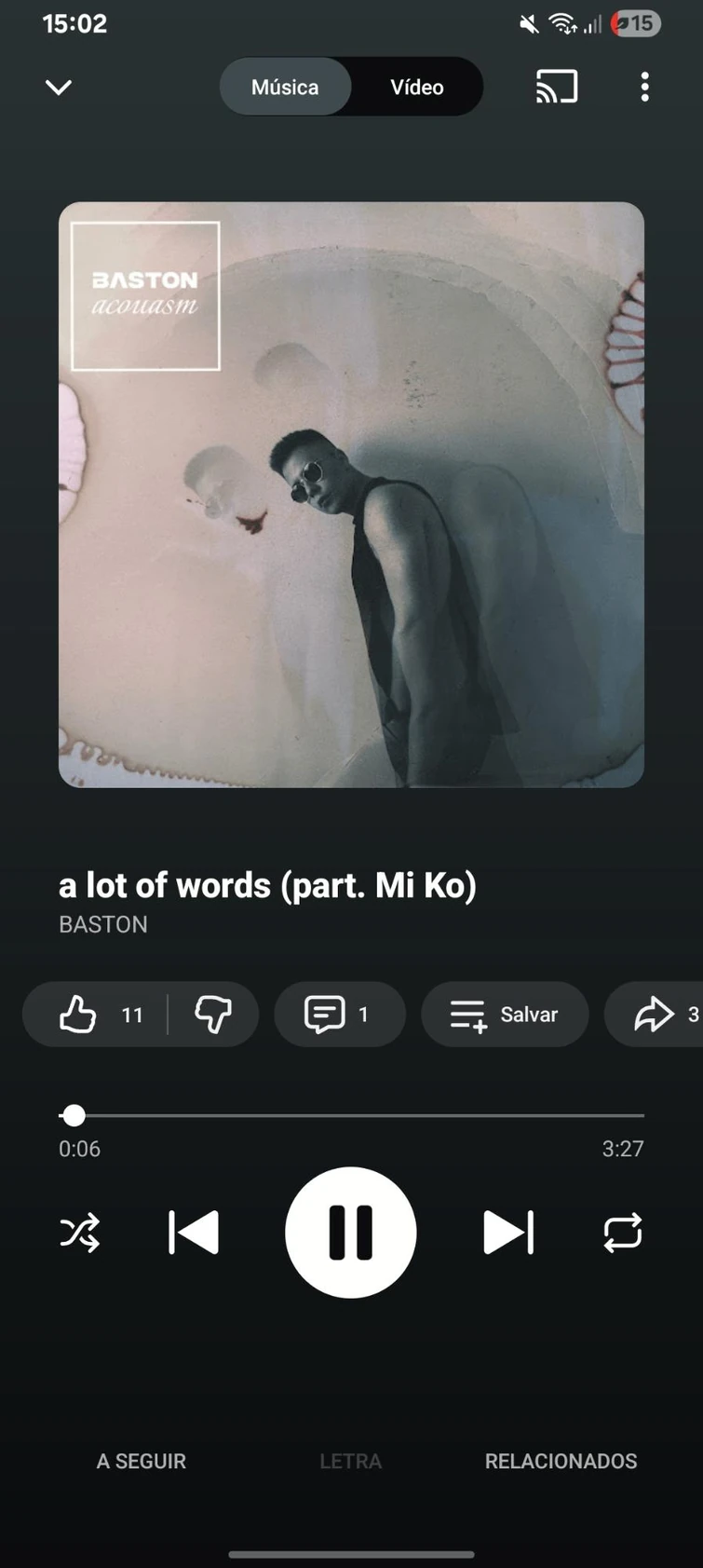This screenshot has width=703, height=1568.
Task: Dislike the song with thumbs down
Action: [213, 1014]
